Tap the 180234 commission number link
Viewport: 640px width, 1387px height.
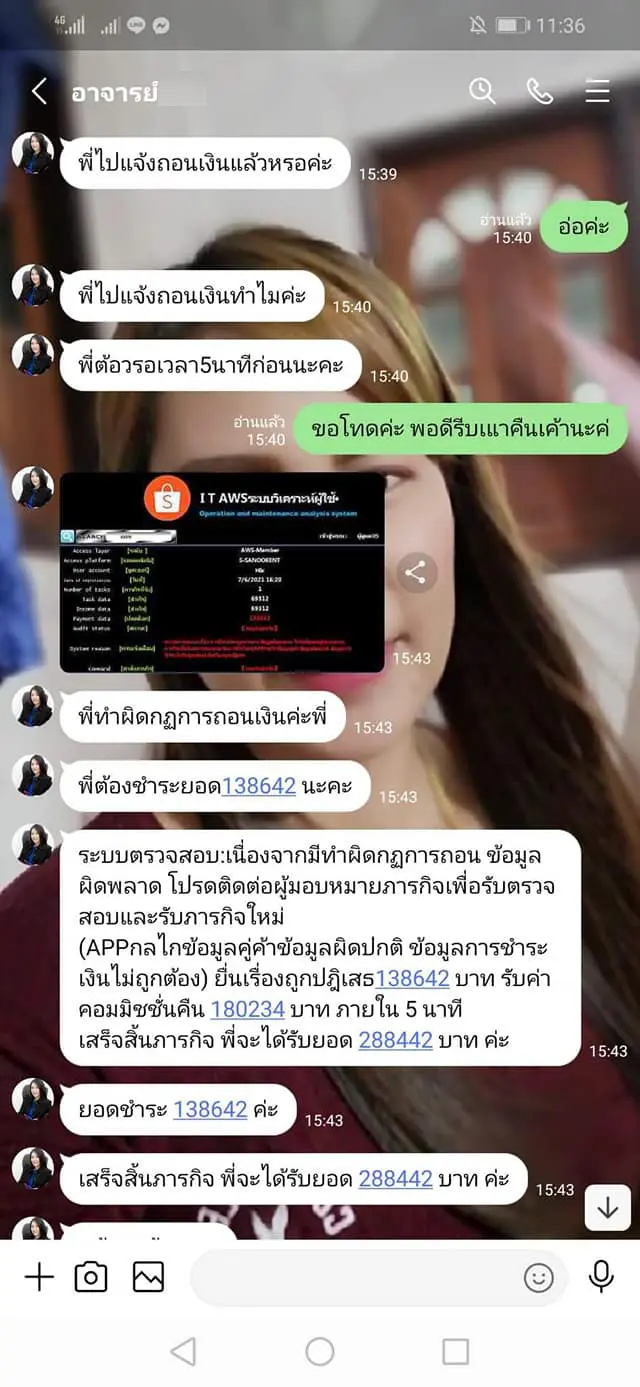(247, 1009)
